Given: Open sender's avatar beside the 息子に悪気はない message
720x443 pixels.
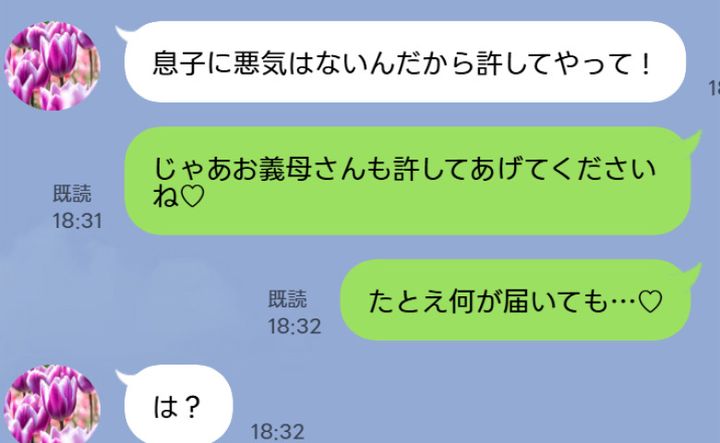Looking at the screenshot, I should [x=54, y=67].
